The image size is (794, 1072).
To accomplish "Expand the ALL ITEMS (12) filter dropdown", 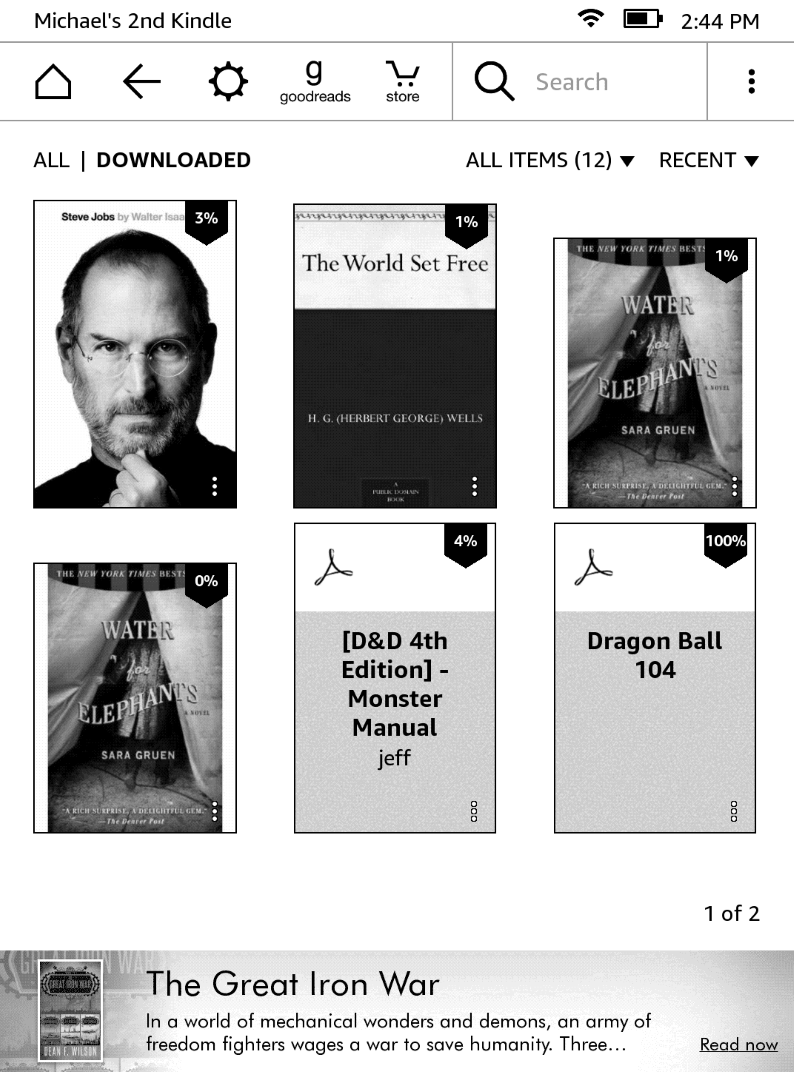I will (x=550, y=160).
